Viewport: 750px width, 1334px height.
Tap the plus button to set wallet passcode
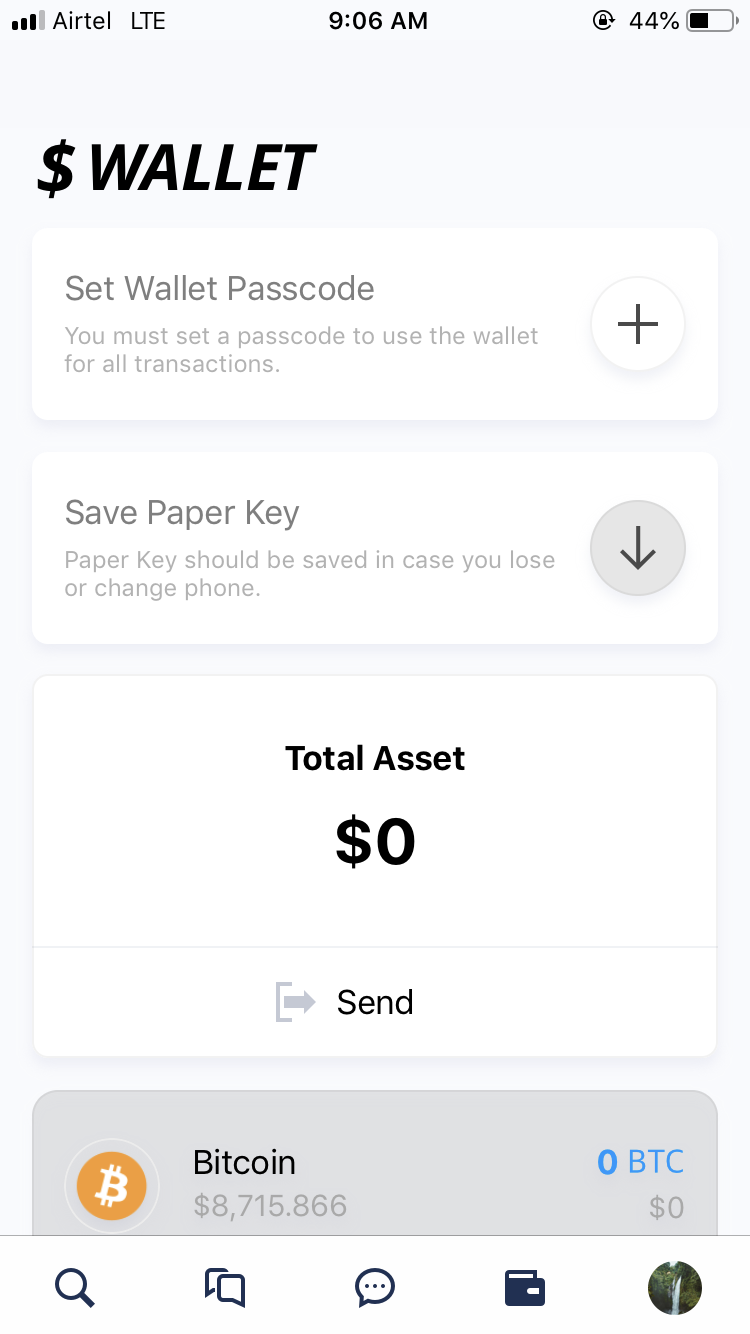click(x=637, y=325)
